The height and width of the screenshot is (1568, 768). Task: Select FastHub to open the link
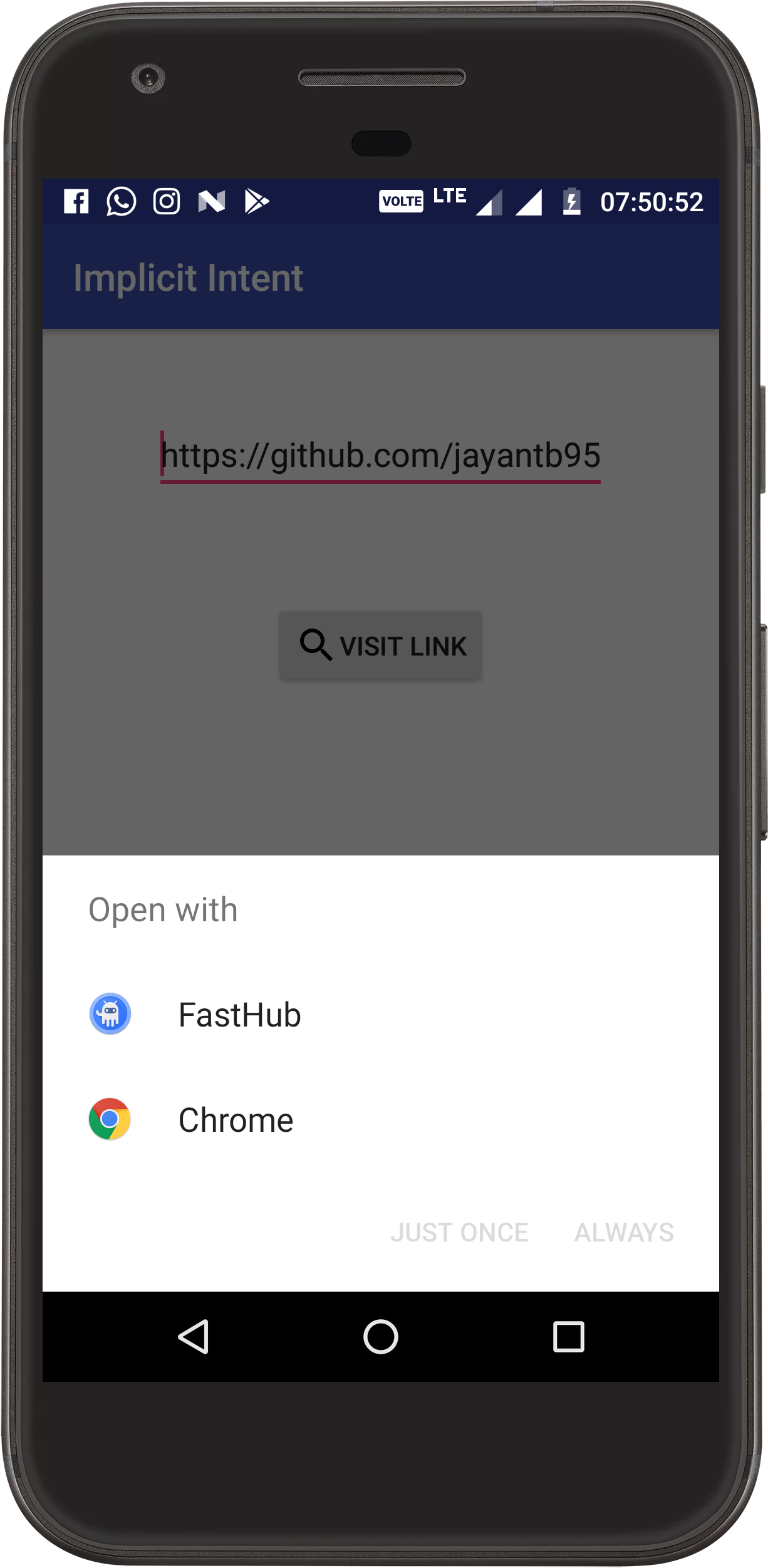click(239, 1015)
